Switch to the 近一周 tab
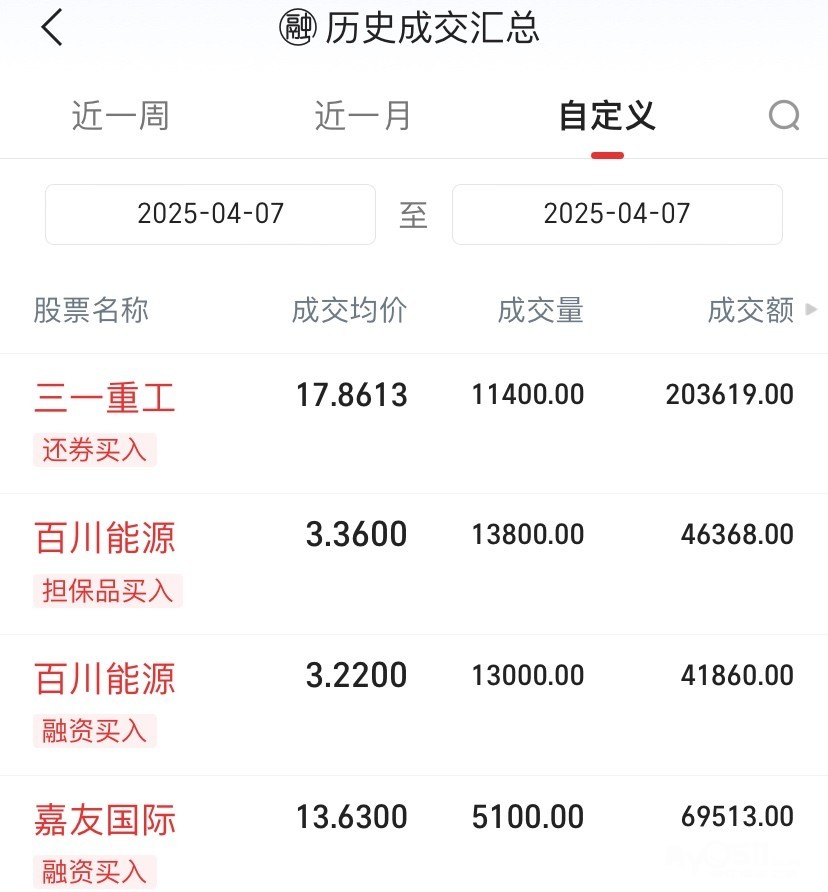 coord(120,116)
